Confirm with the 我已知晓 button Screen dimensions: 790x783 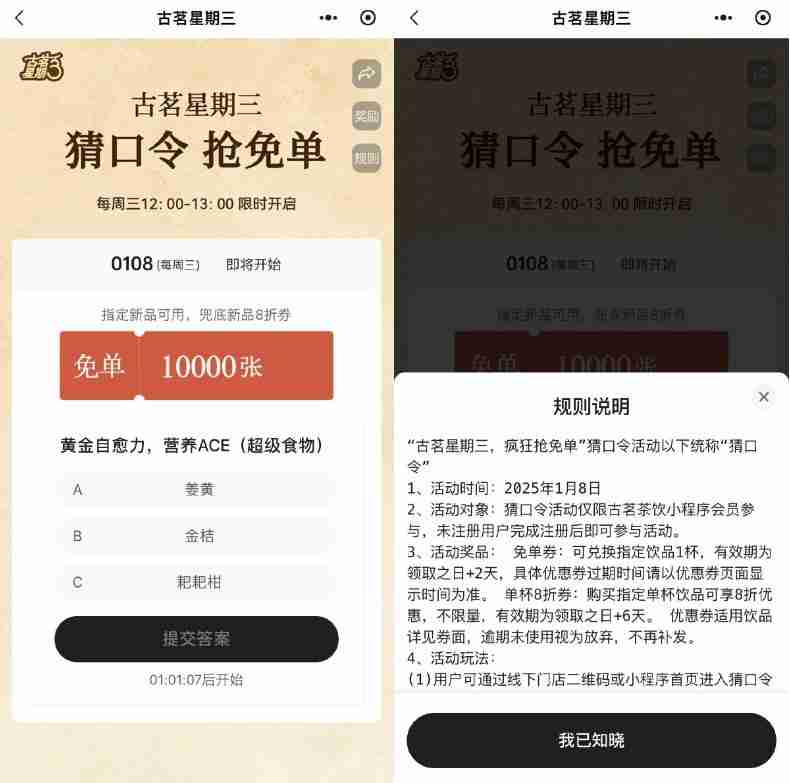(591, 741)
